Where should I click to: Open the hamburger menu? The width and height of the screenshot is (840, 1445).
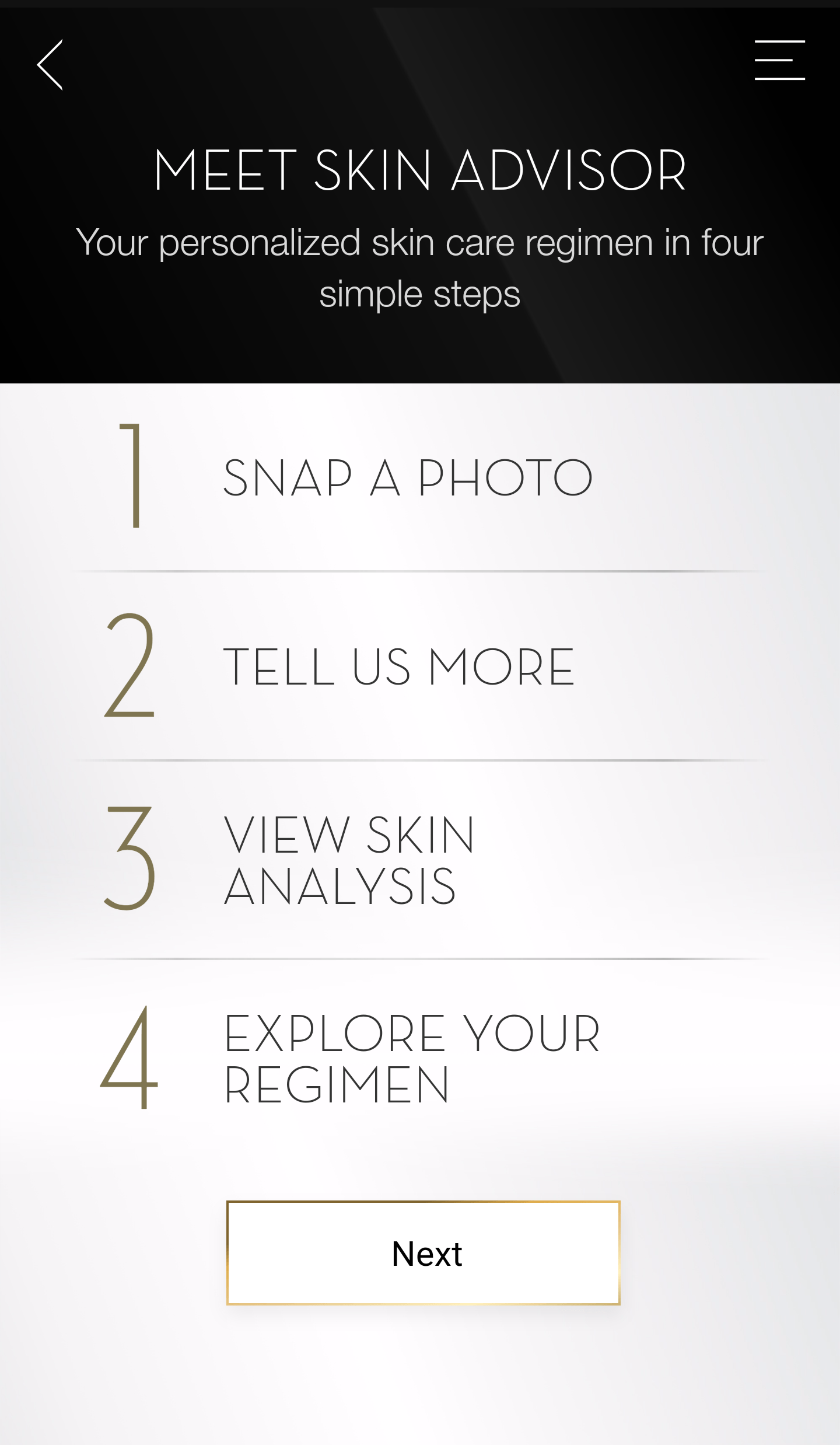pos(779,60)
